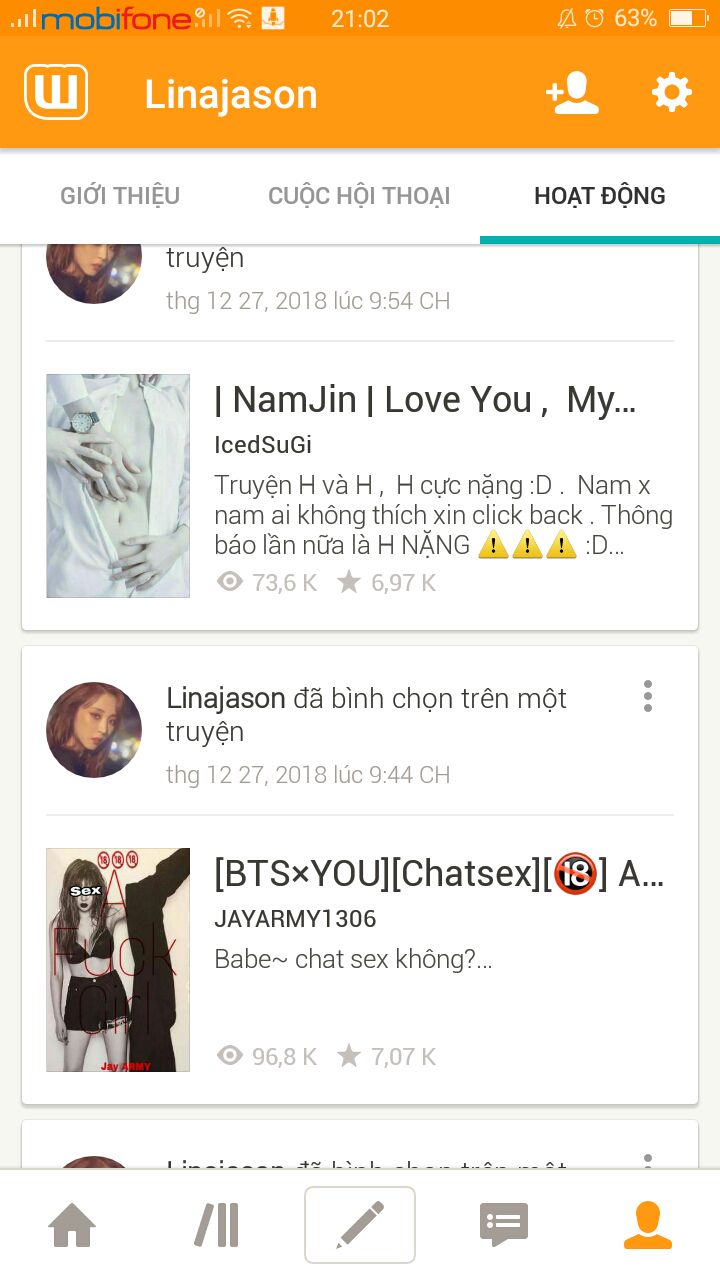The height and width of the screenshot is (1280, 720).
Task: Switch to the CUỘC HỘI THOẠI tab
Action: pyautogui.click(x=359, y=196)
